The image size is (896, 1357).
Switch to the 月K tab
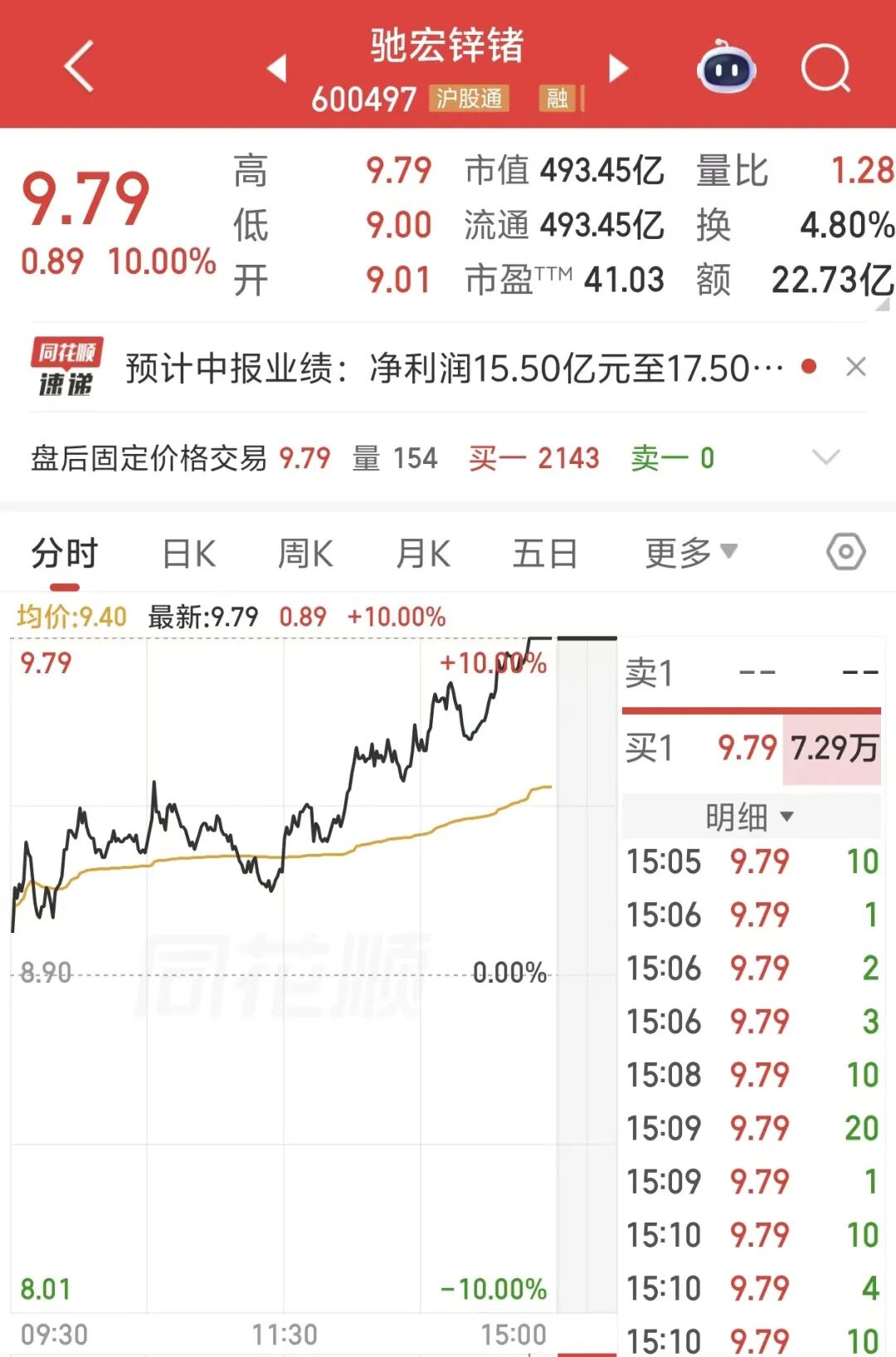(x=423, y=554)
